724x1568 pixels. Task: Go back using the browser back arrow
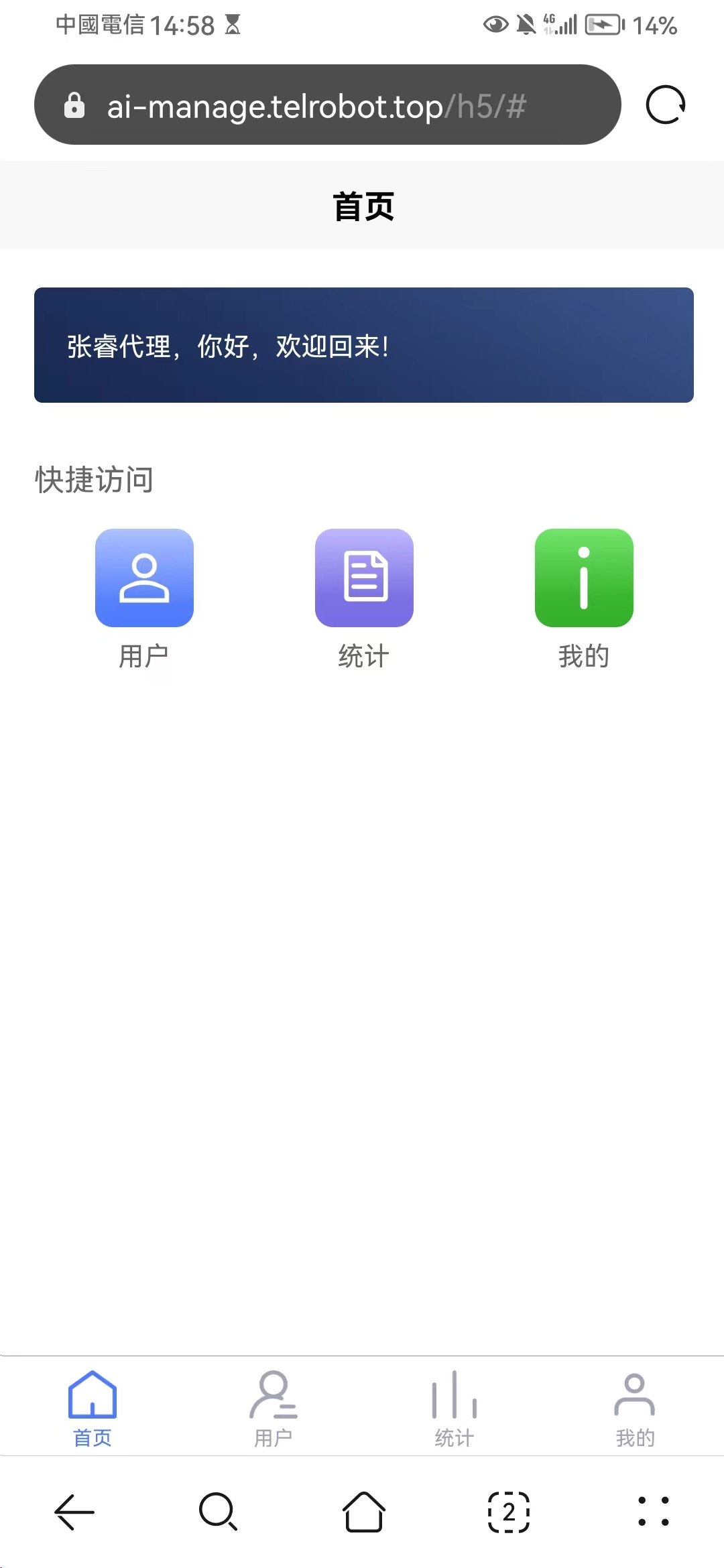click(x=74, y=1512)
